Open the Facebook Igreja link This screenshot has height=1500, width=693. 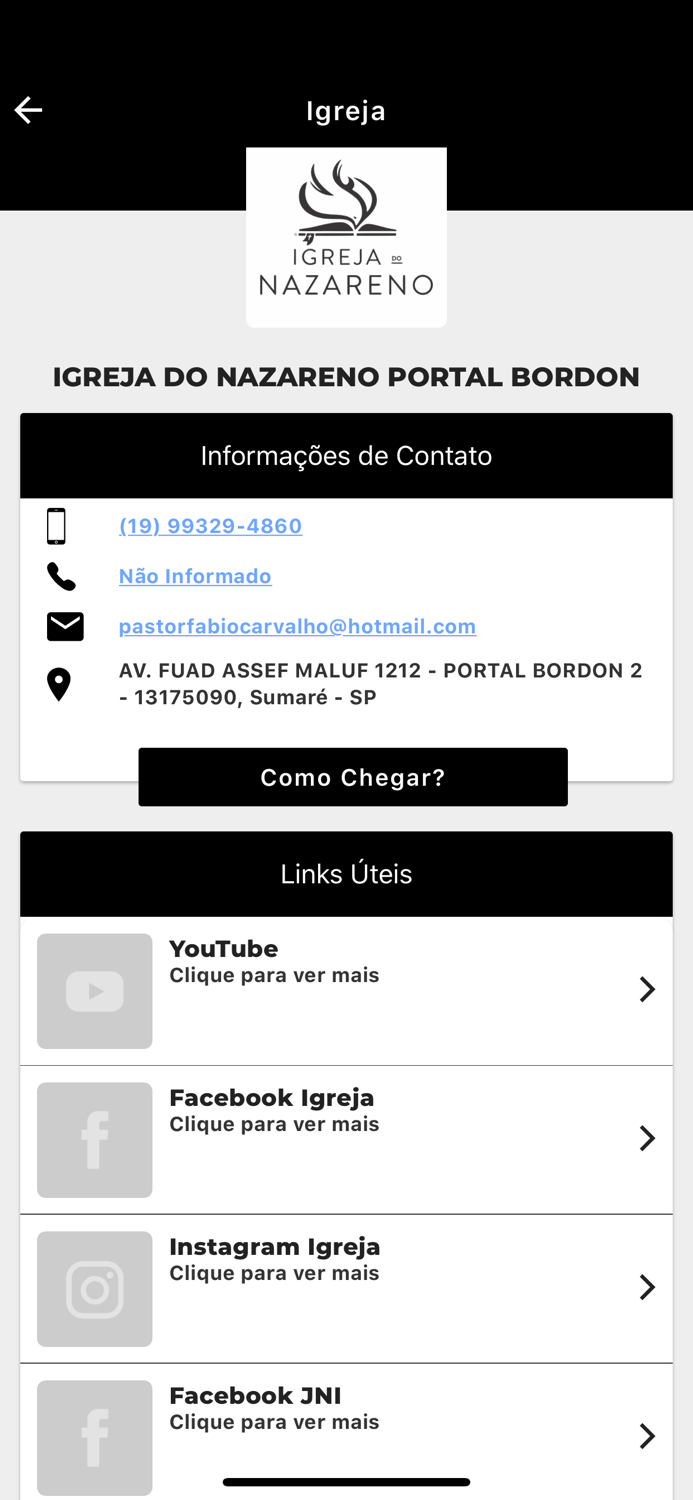[346, 1139]
